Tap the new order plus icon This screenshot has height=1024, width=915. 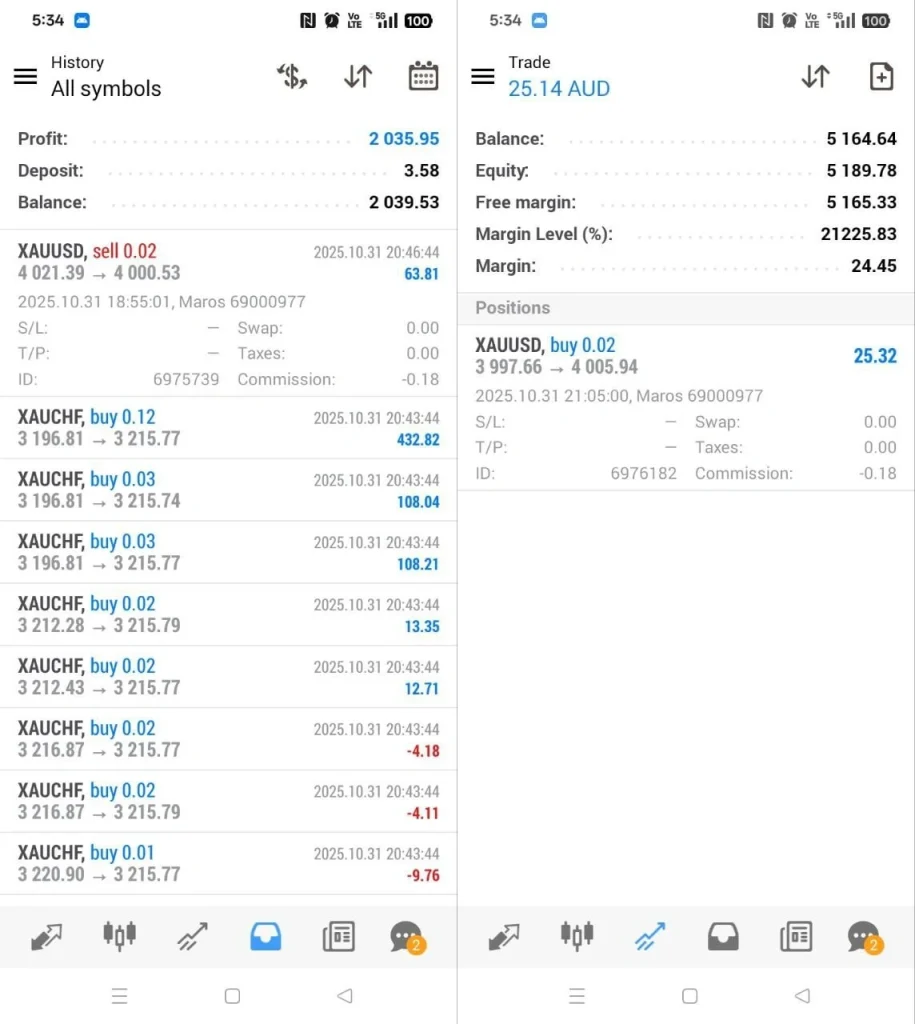tap(881, 76)
